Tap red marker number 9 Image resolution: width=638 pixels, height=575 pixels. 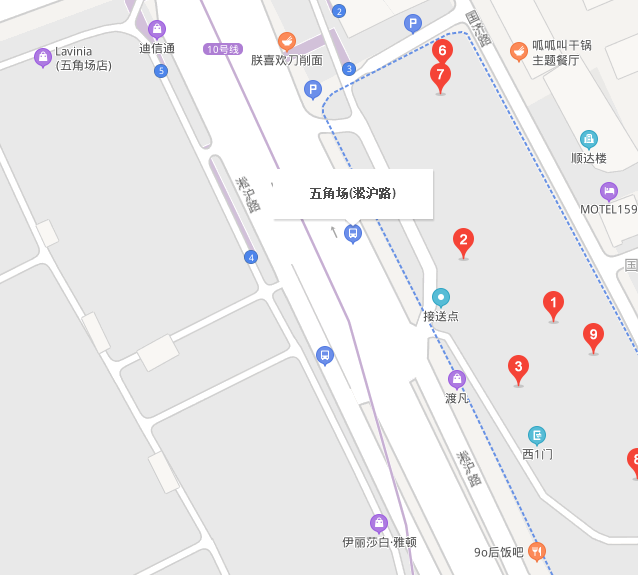coord(593,335)
